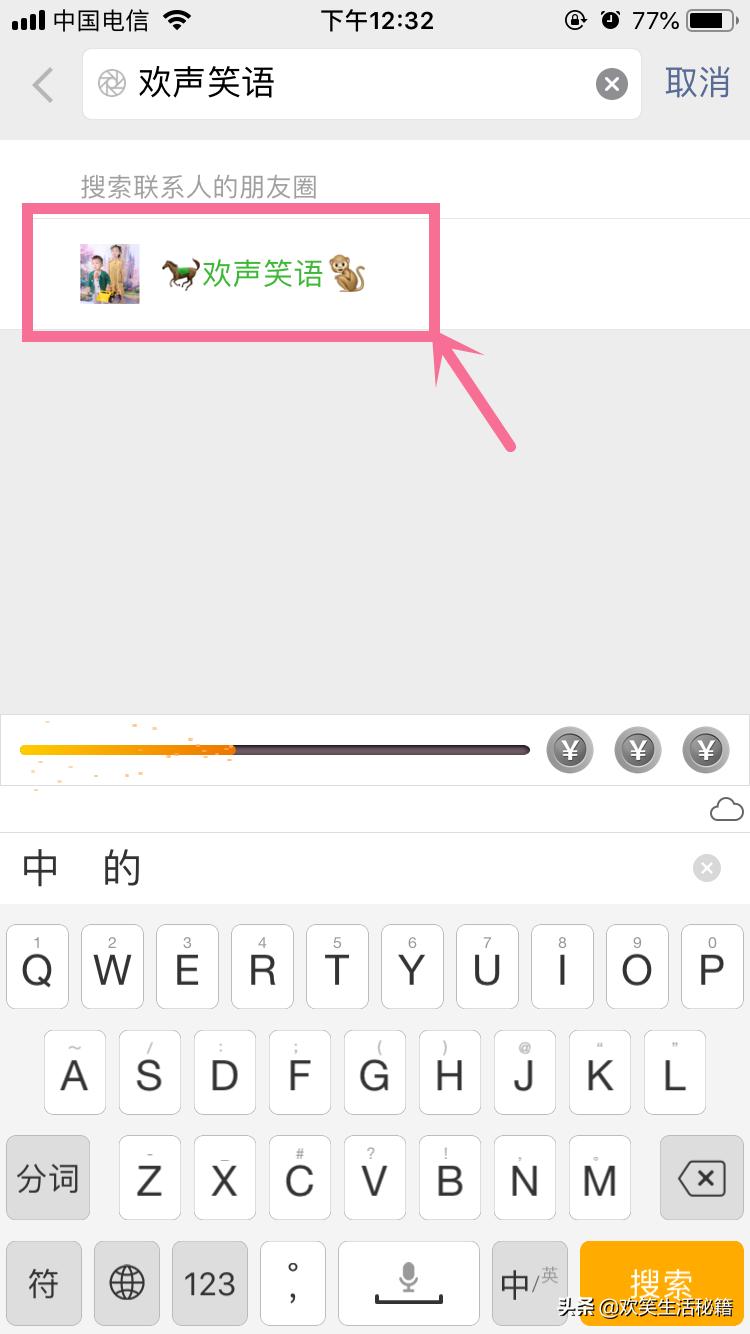Image resolution: width=750 pixels, height=1334 pixels.
Task: Switch keyboard with the globe key
Action: [x=127, y=1283]
